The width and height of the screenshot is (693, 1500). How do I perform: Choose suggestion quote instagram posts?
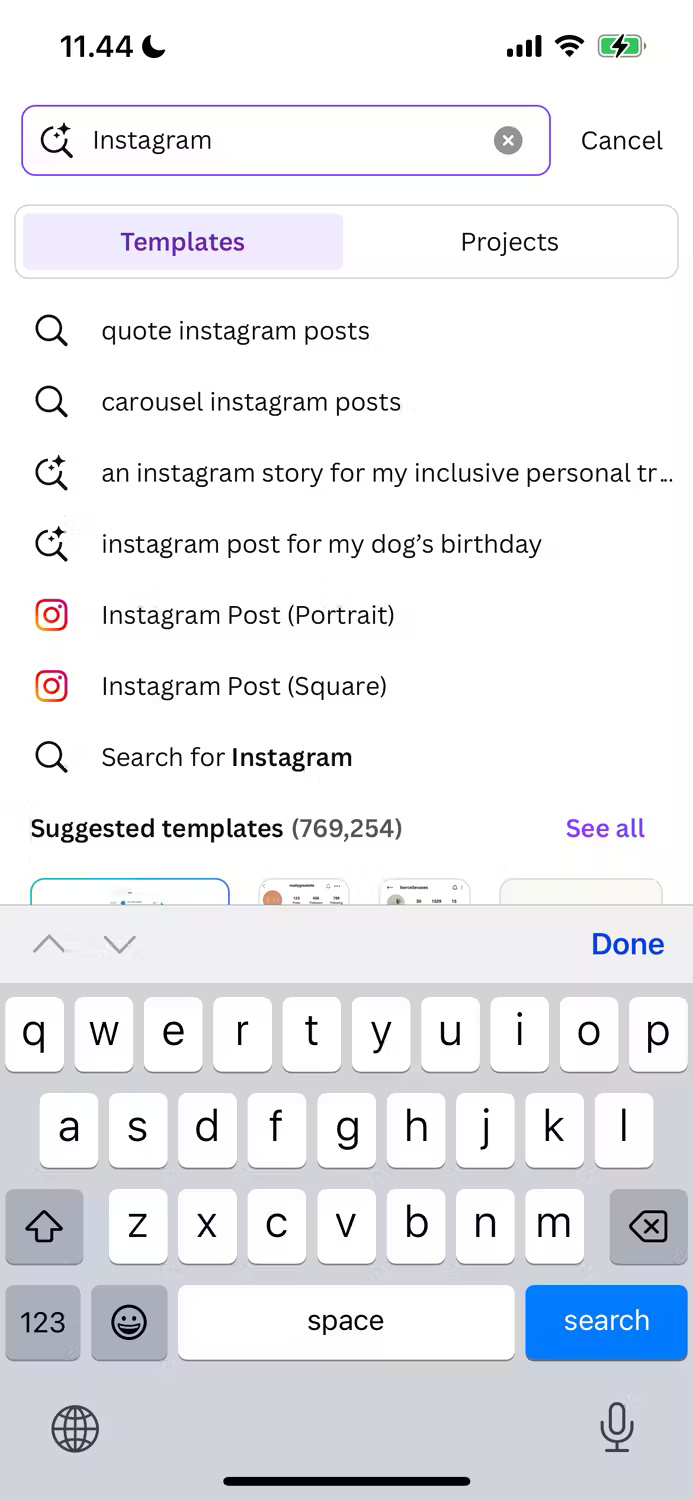235,331
